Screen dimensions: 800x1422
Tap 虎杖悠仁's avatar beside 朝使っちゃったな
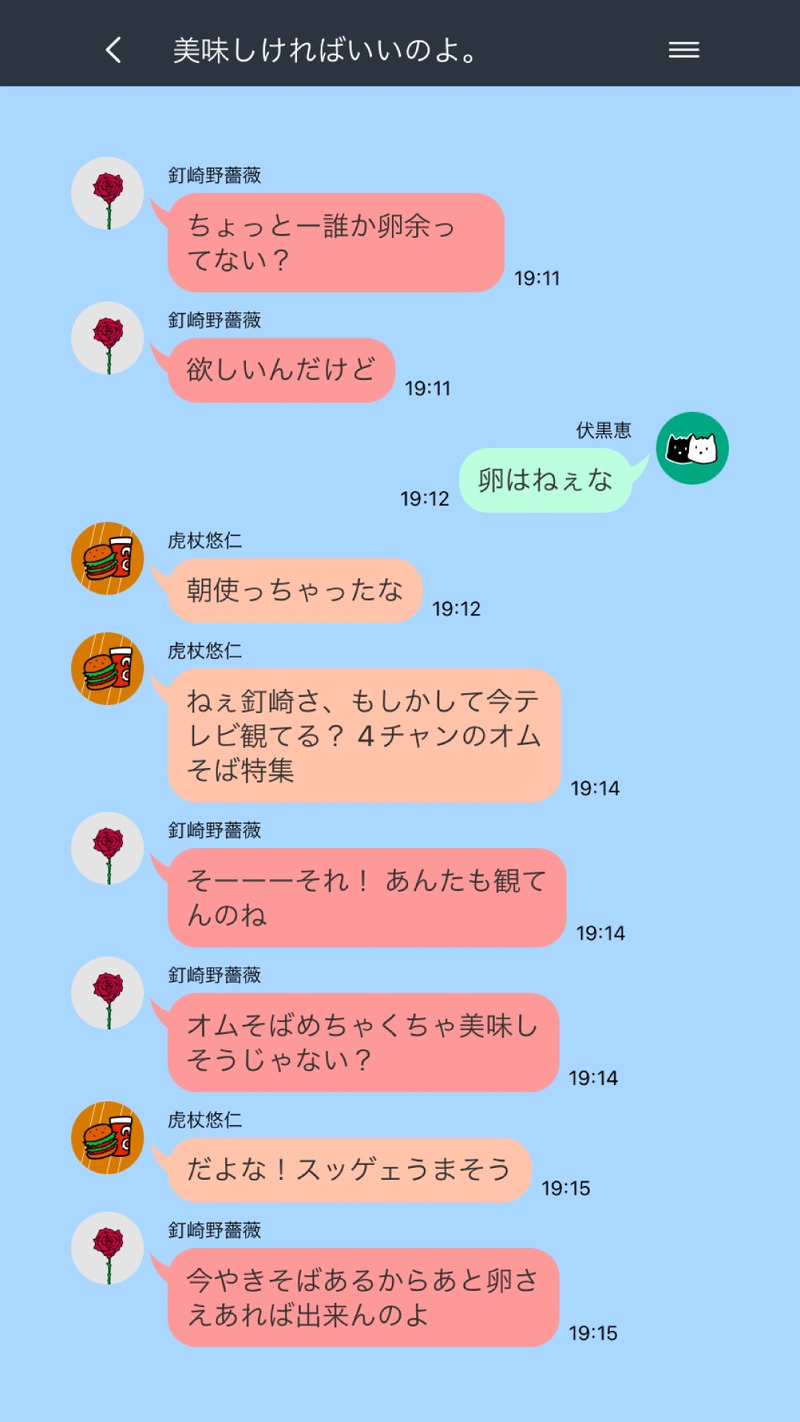pyautogui.click(x=107, y=558)
